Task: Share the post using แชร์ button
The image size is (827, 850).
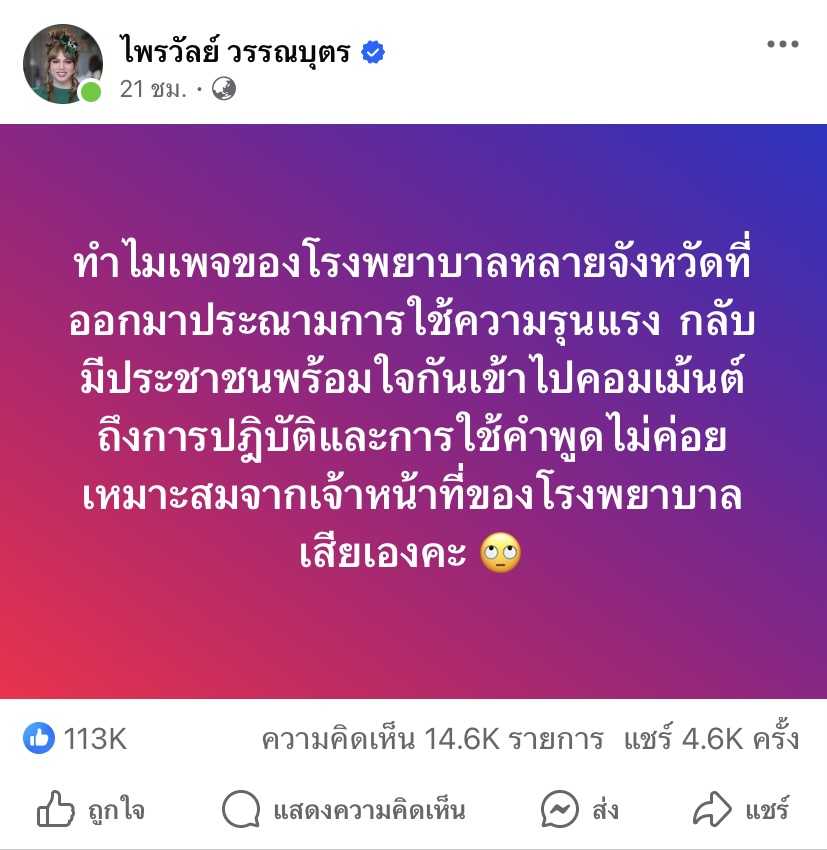Action: tap(741, 809)
